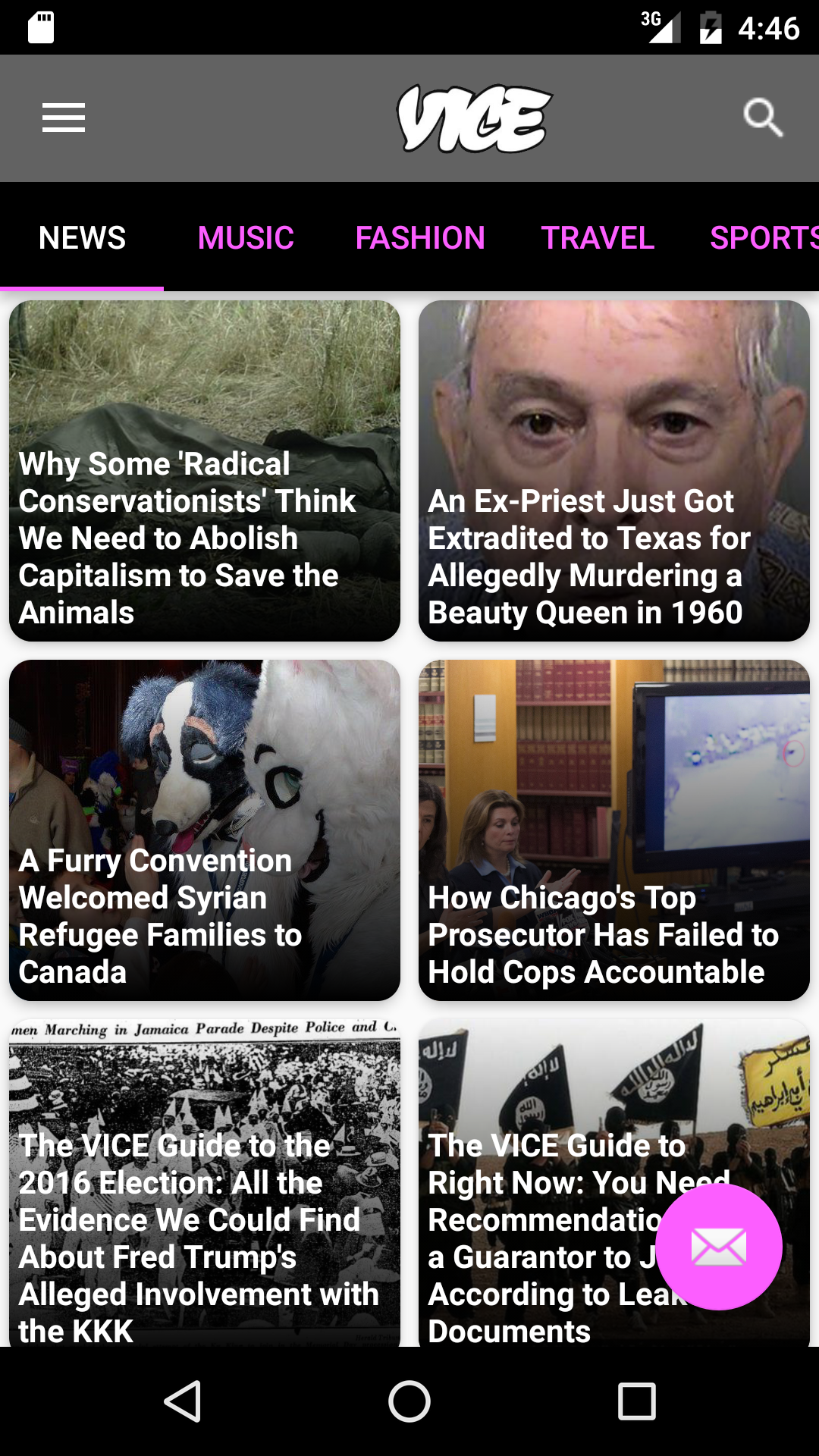
Task: Switch to the Travel tab
Action: (x=598, y=238)
